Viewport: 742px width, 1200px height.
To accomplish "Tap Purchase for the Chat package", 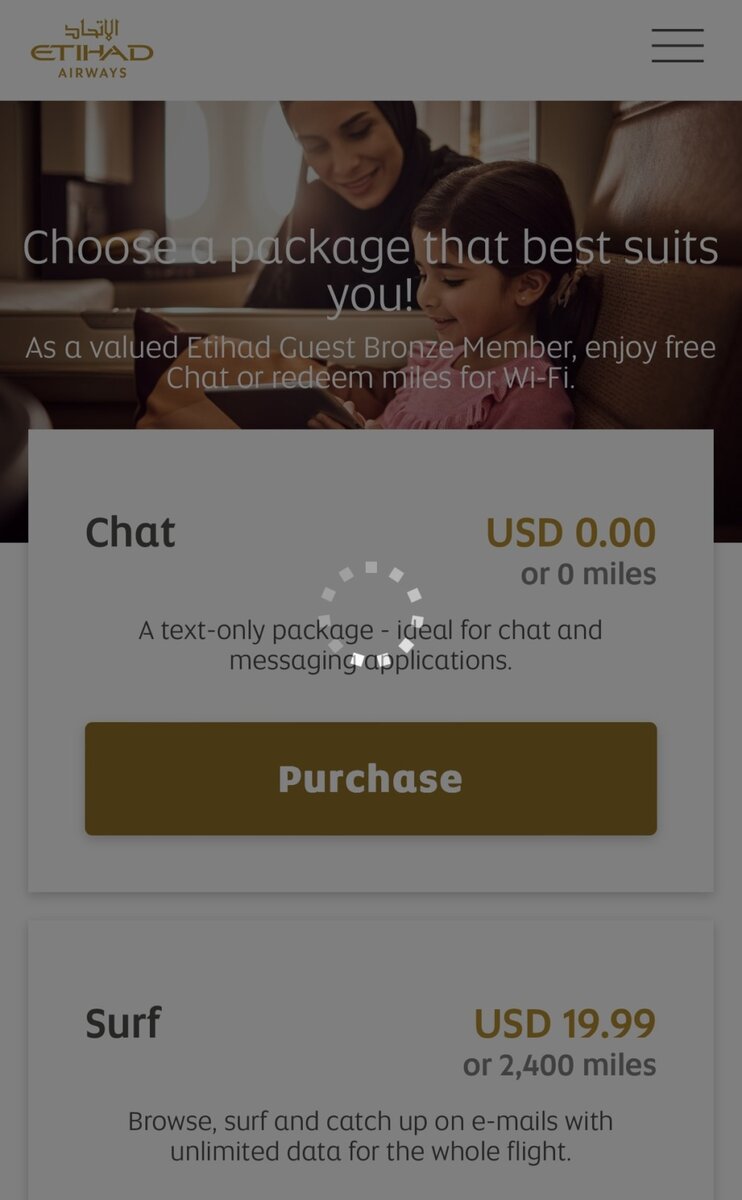I will coord(371,779).
